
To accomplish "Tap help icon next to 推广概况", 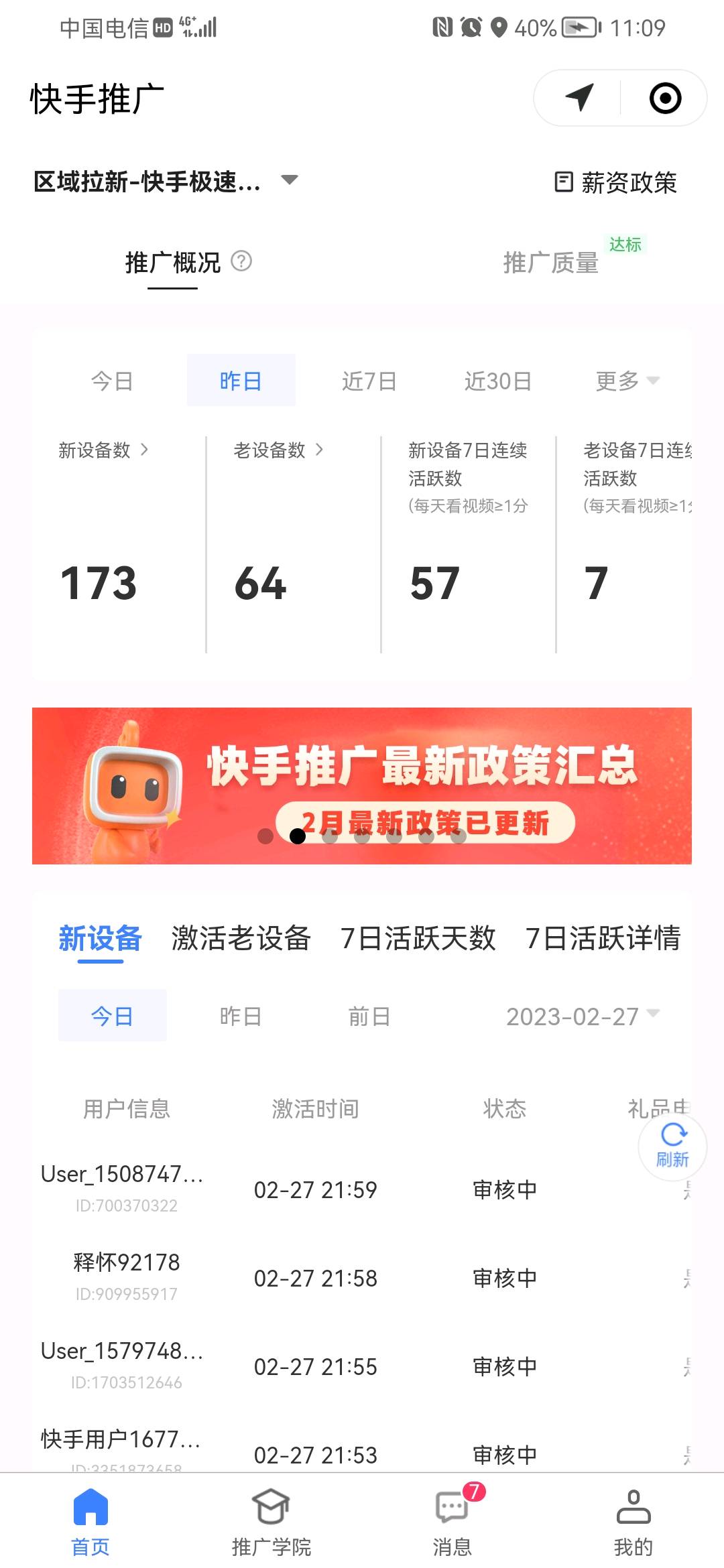I will [x=241, y=261].
